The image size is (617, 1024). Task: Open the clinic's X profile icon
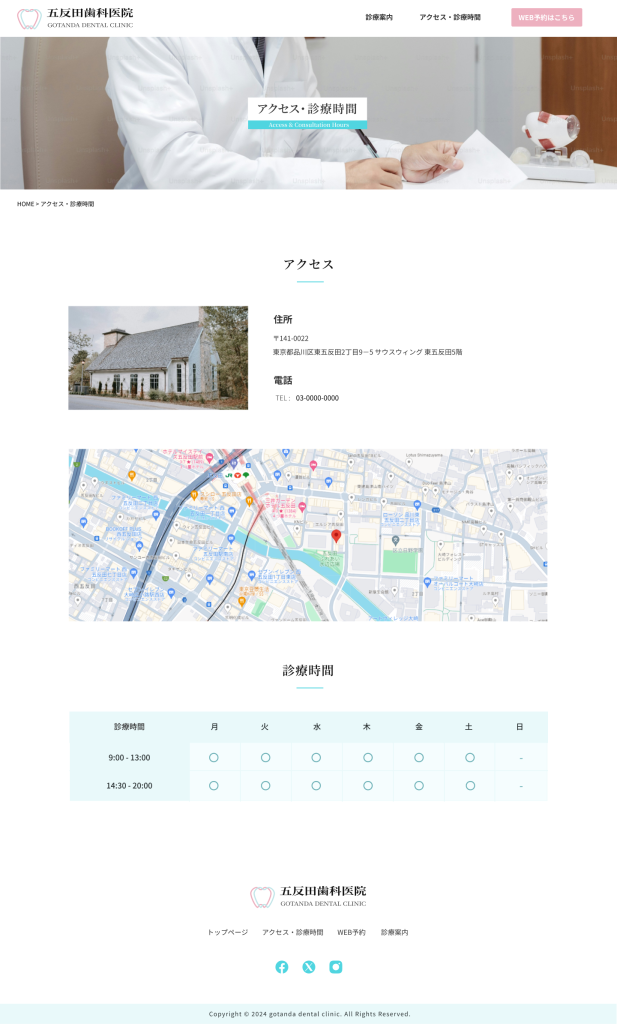pos(309,967)
